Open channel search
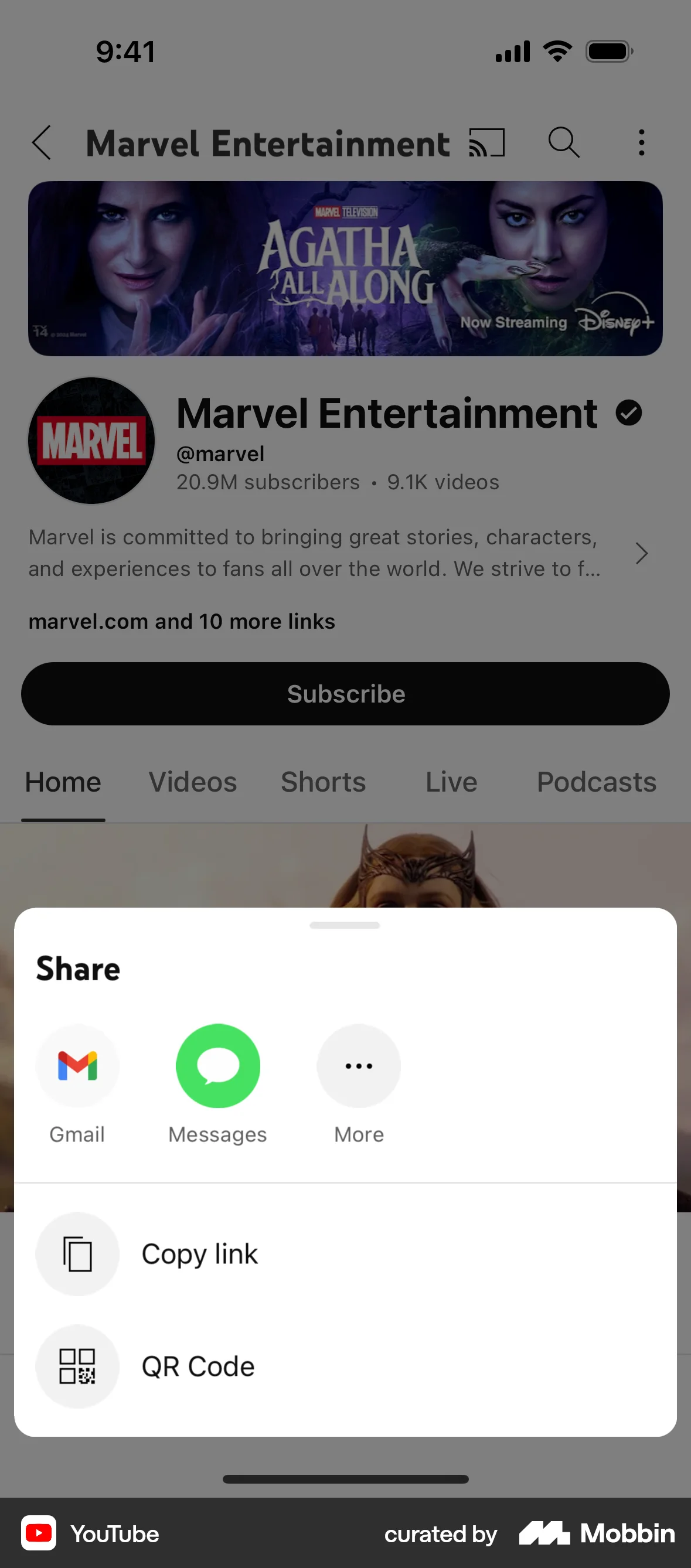691x1568 pixels. (x=563, y=142)
